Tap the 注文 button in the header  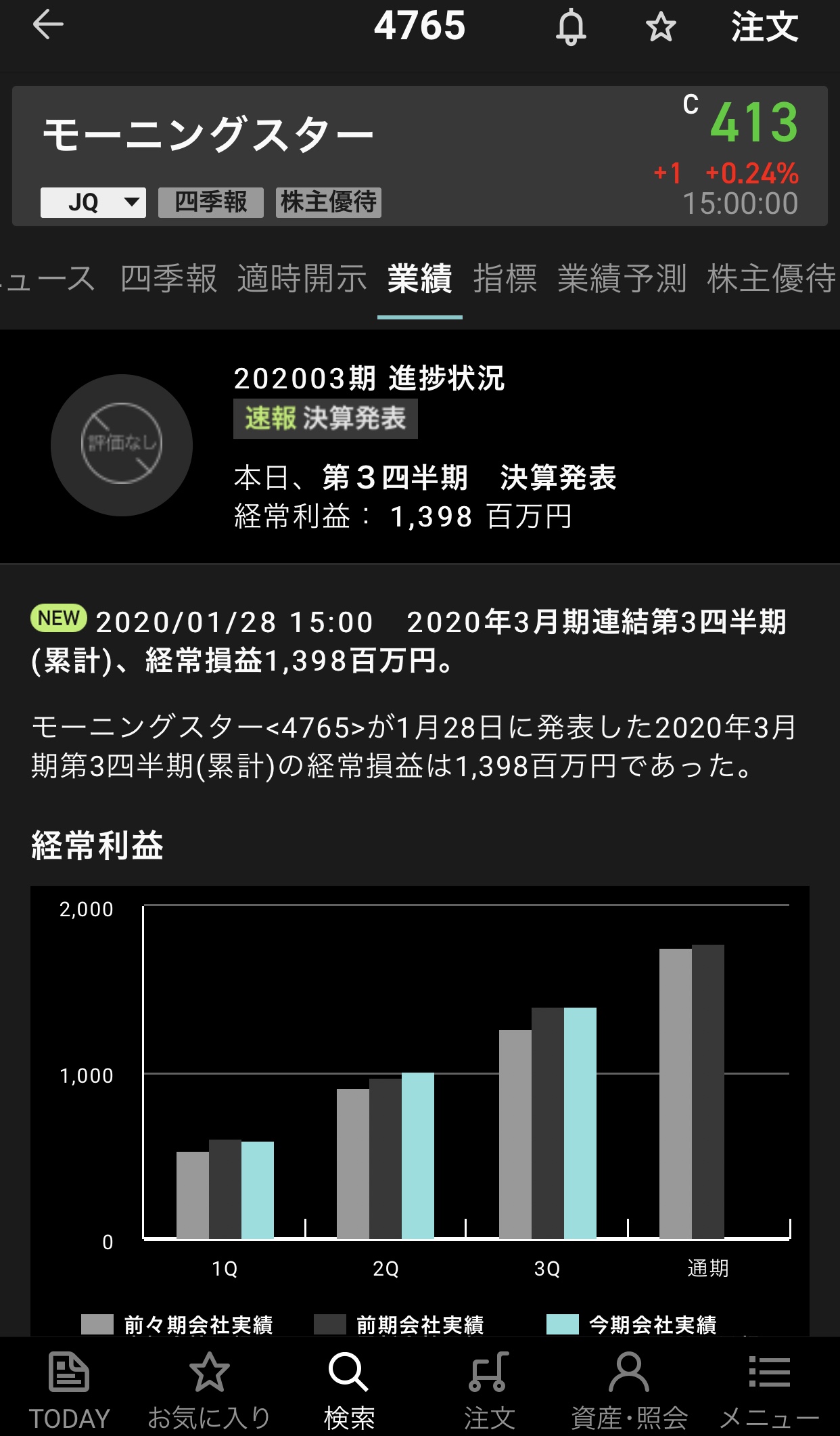pos(764,27)
